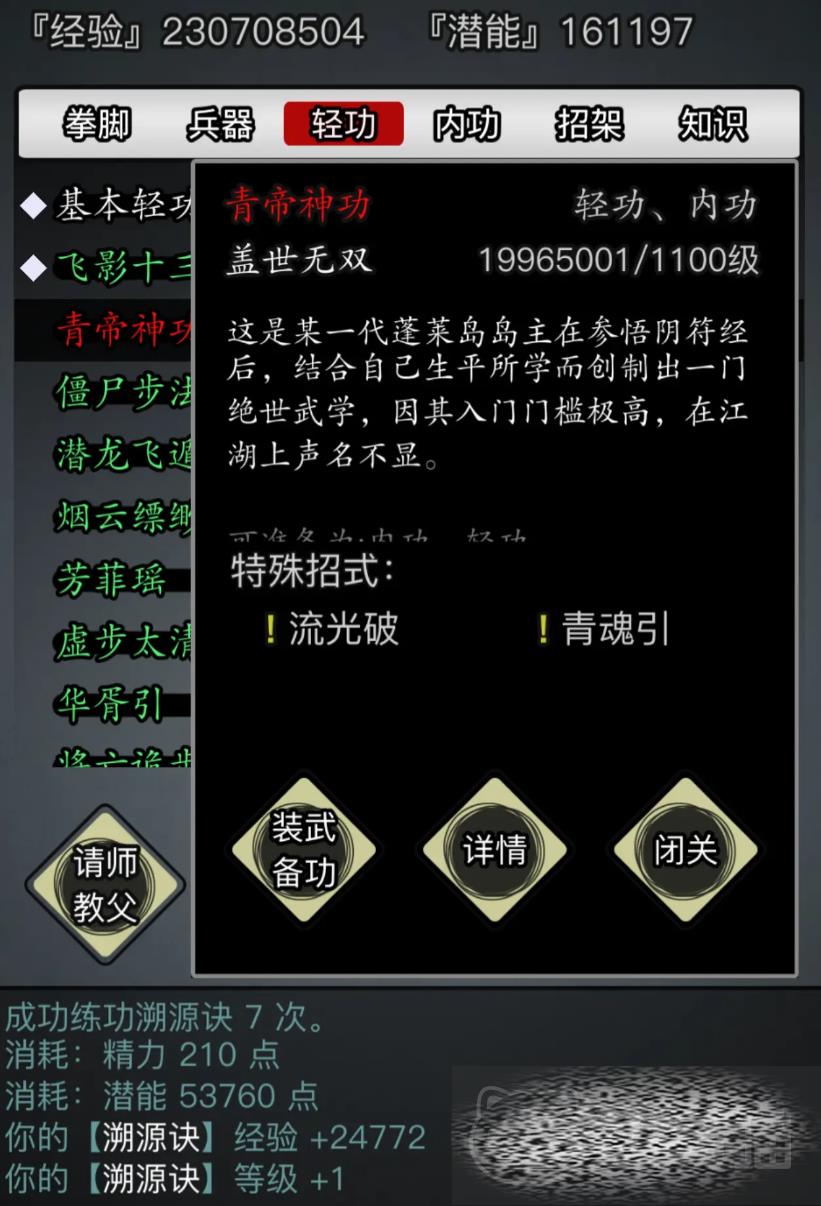Tap the 请教师父 button

click(x=105, y=885)
